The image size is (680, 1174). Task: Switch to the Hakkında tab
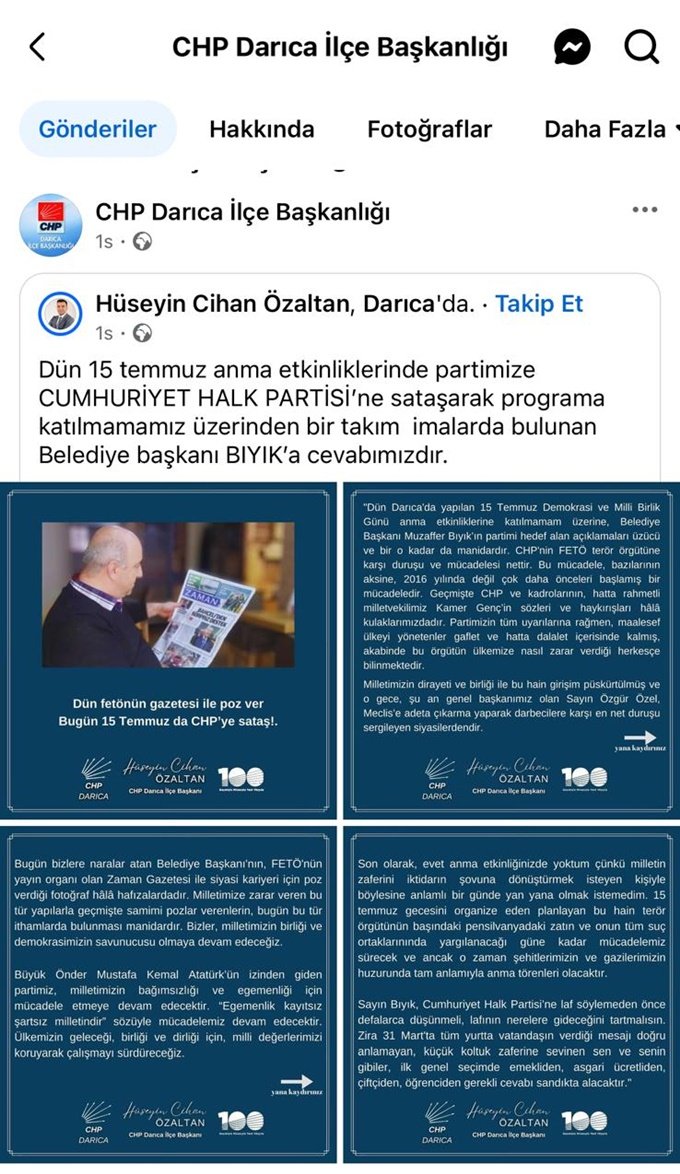[x=262, y=129]
